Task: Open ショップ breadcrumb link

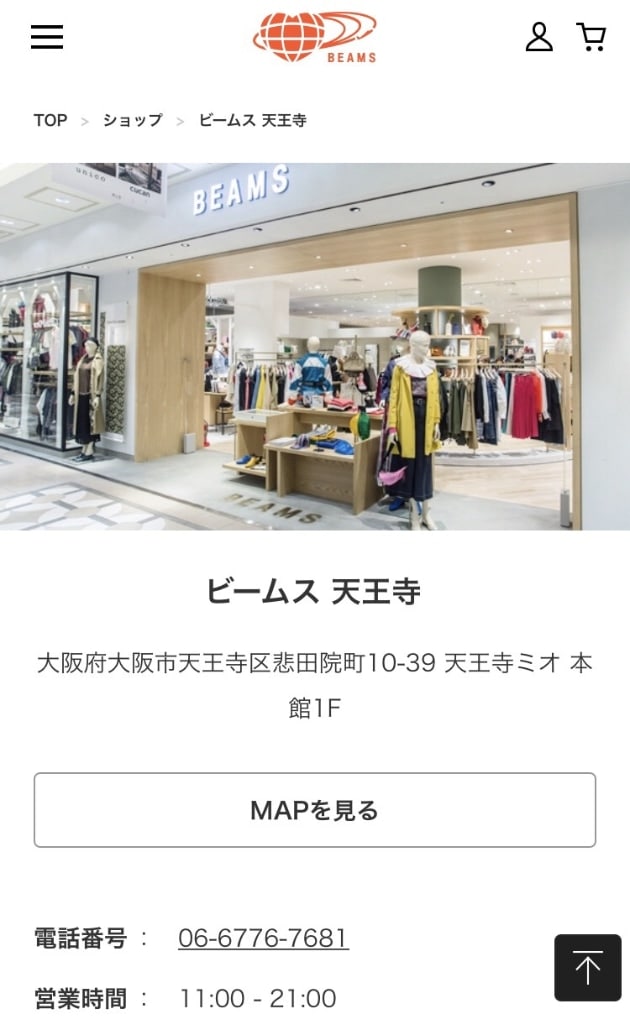Action: pos(132,120)
